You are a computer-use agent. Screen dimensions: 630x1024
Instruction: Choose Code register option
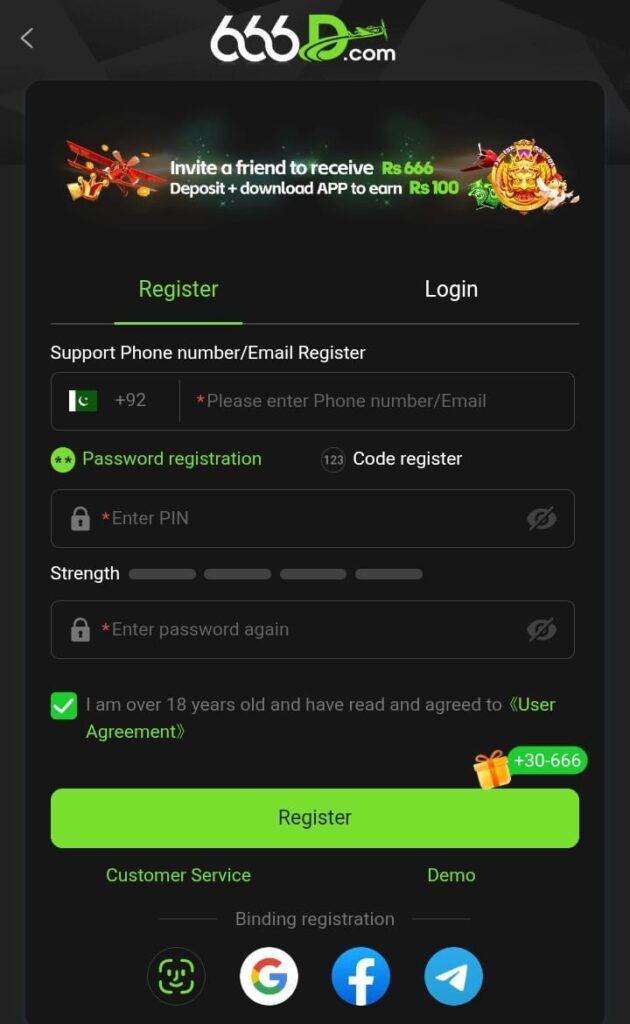[392, 459]
